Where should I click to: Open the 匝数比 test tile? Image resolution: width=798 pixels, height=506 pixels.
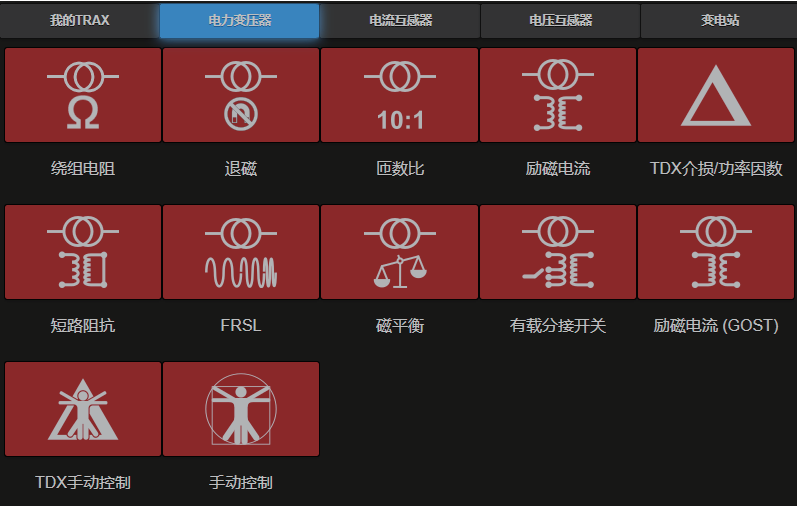pos(400,96)
